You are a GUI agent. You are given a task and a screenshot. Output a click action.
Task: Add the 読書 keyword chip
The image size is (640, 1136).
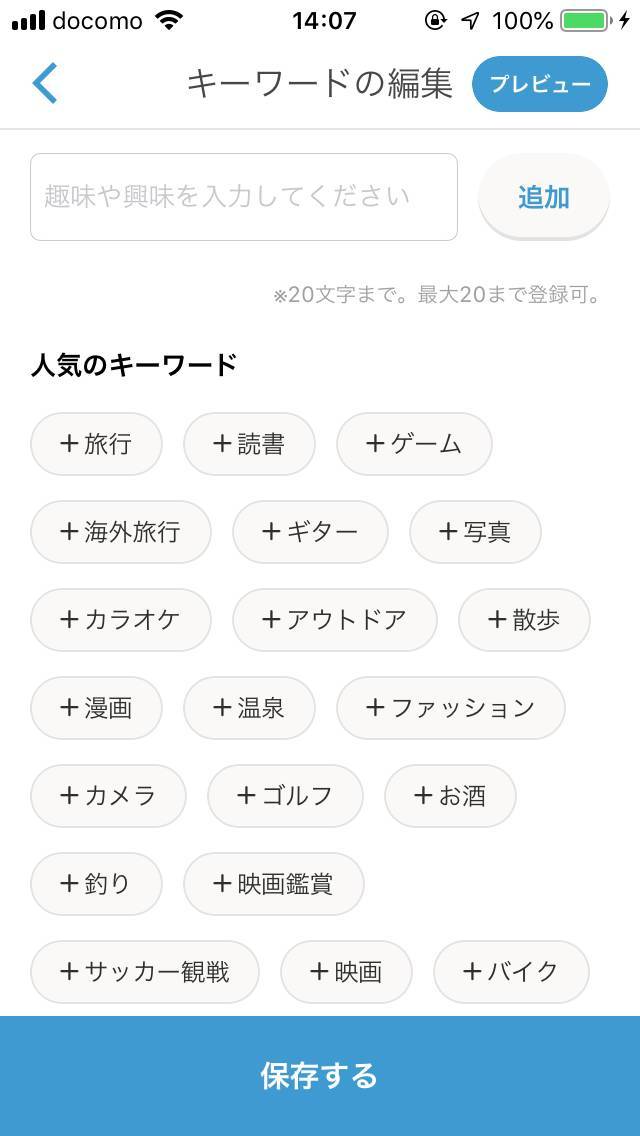pyautogui.click(x=249, y=444)
